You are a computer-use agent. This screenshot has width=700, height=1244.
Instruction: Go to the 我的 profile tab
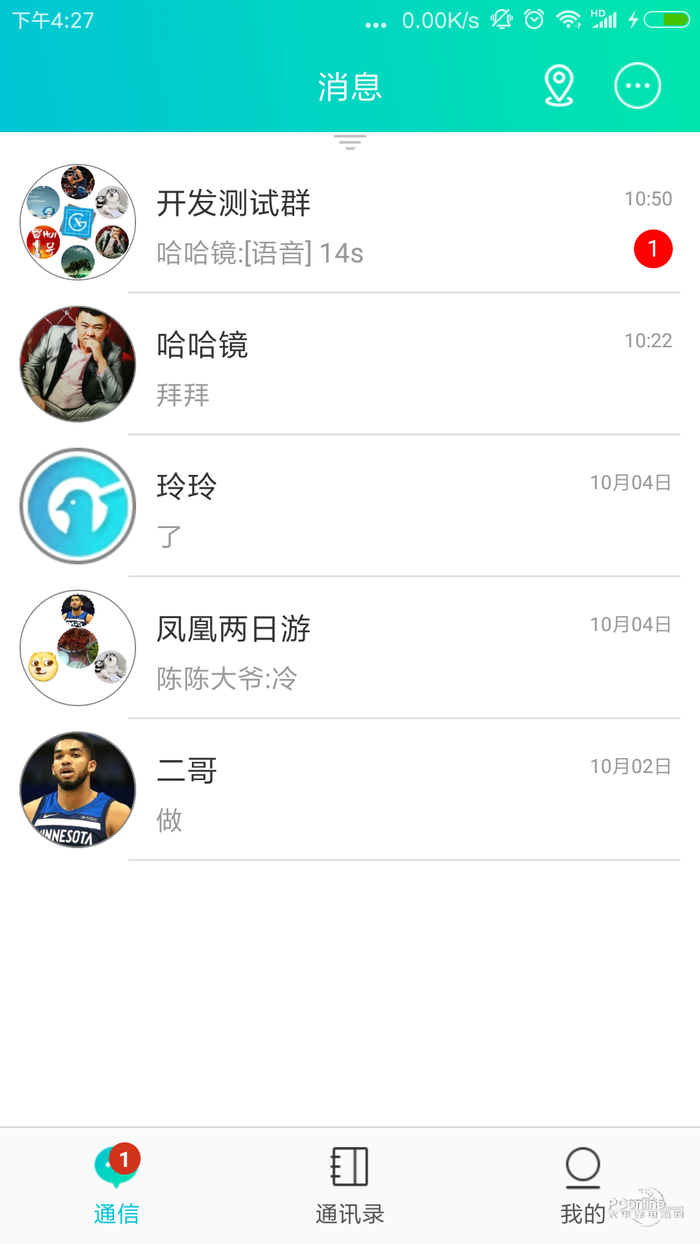[583, 1186]
